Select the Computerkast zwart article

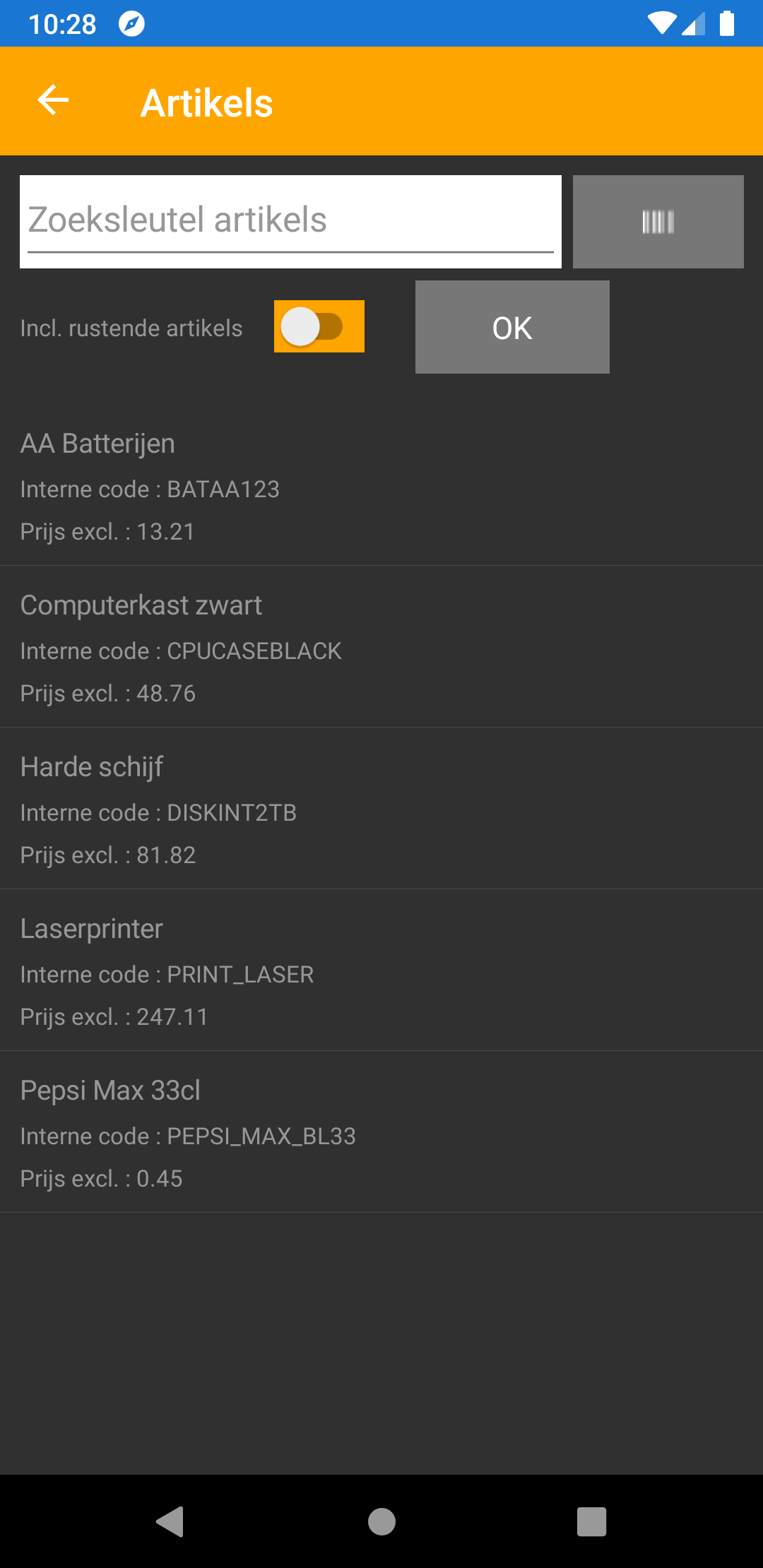[x=381, y=648]
